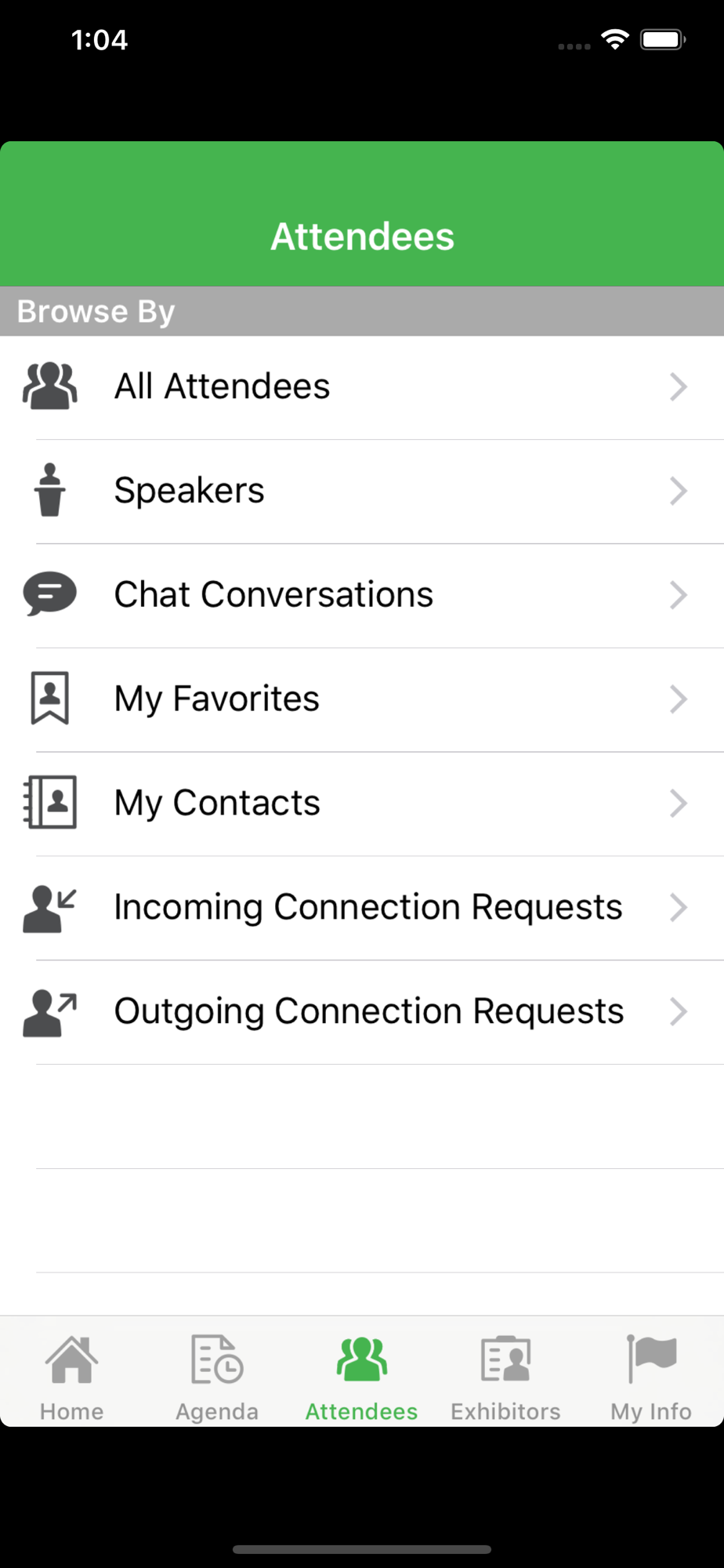
Task: Switch to the Exhibitors tab
Action: pyautogui.click(x=505, y=1377)
